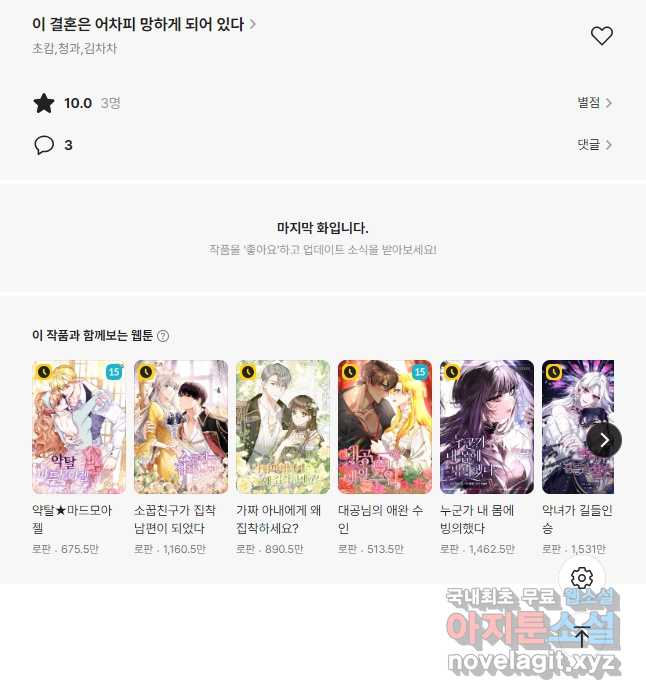
Task: Open the 댓글 comments page
Action: (x=594, y=145)
